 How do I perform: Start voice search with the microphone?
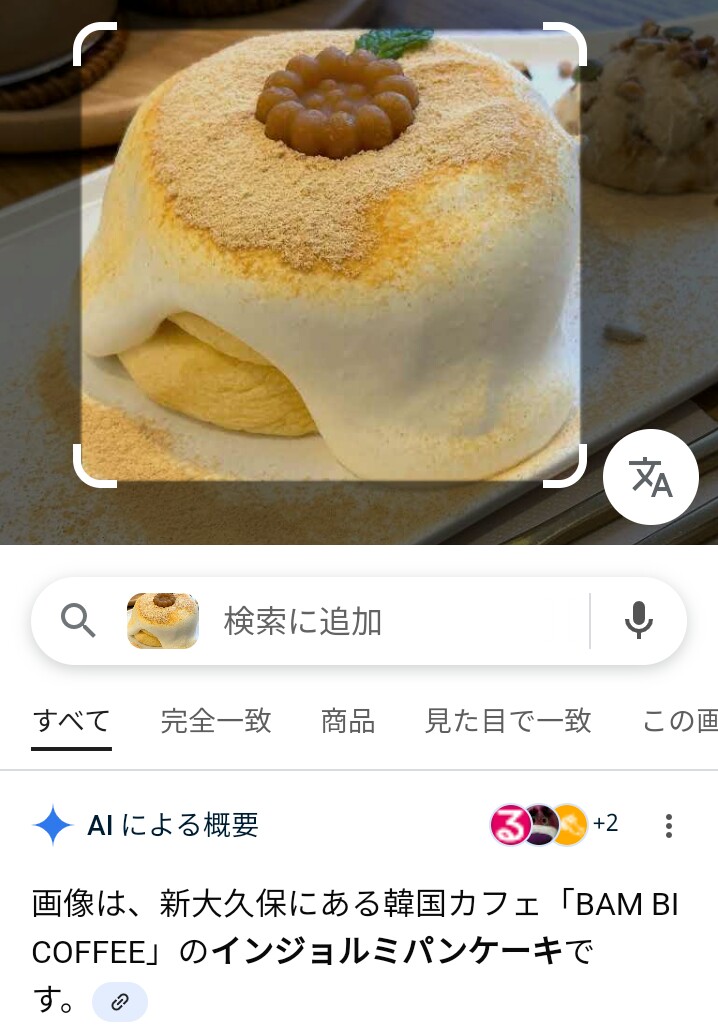click(638, 621)
